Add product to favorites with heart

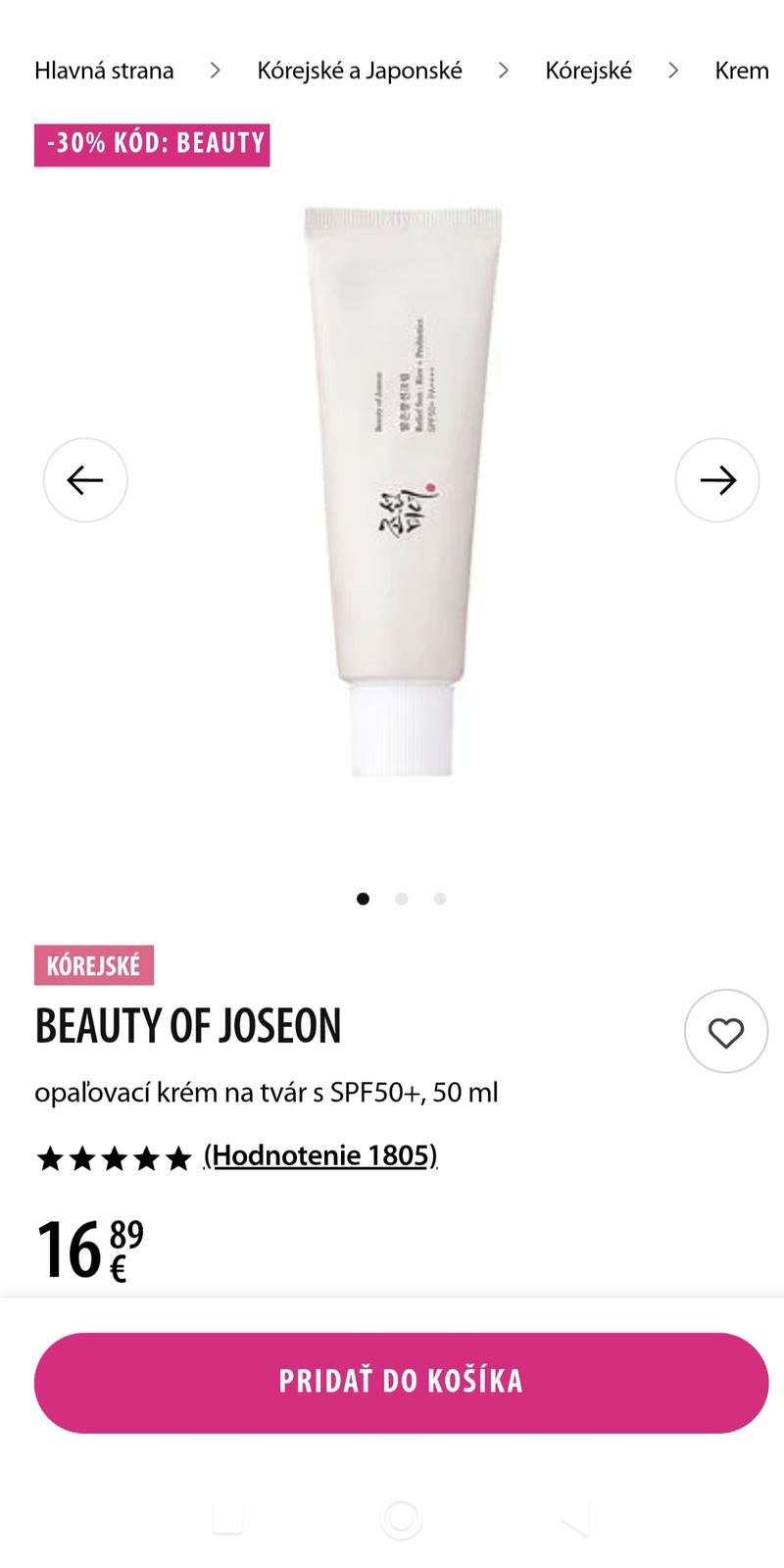coord(725,1032)
